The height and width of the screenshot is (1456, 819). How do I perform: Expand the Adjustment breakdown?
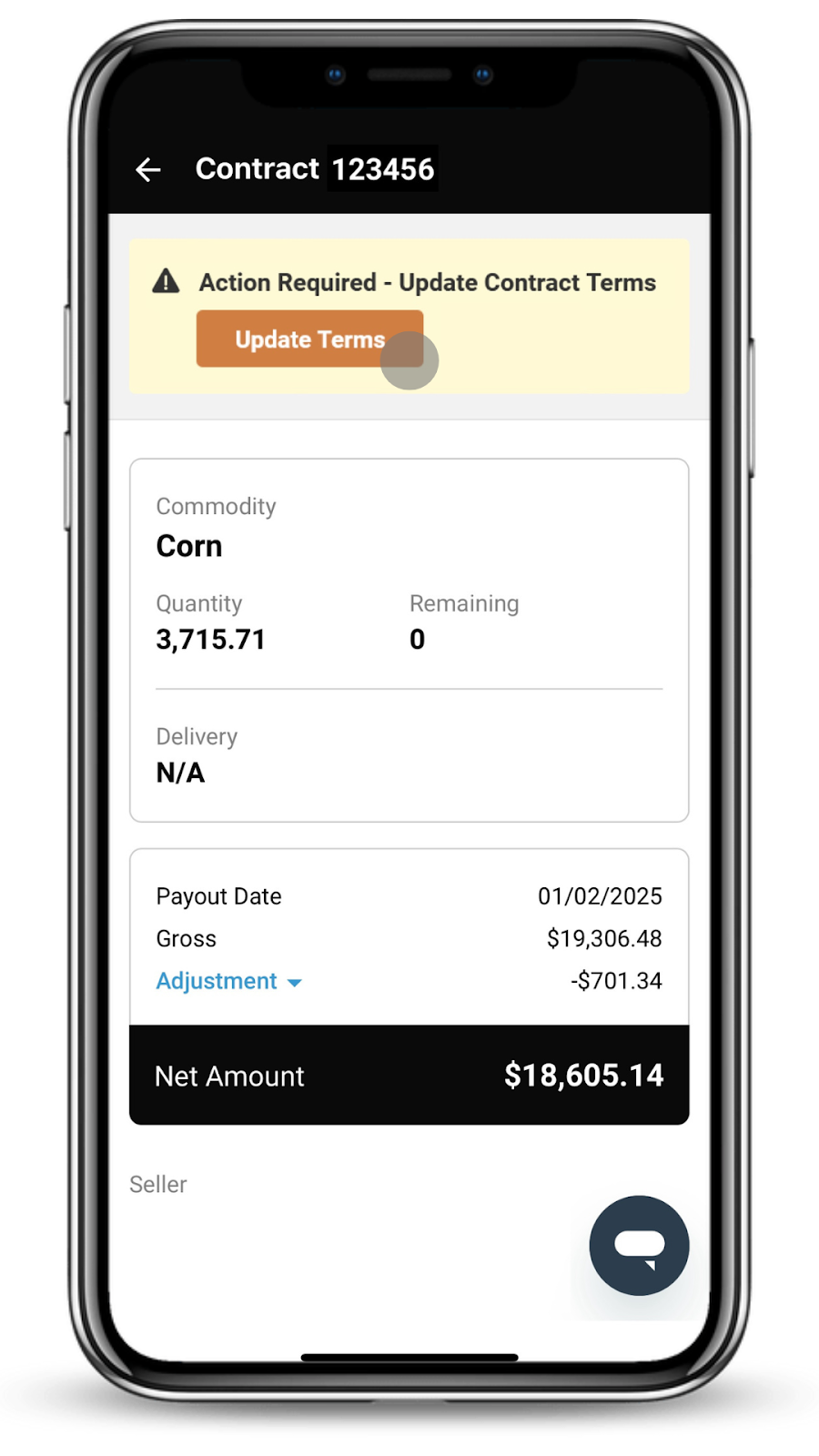coord(228,981)
